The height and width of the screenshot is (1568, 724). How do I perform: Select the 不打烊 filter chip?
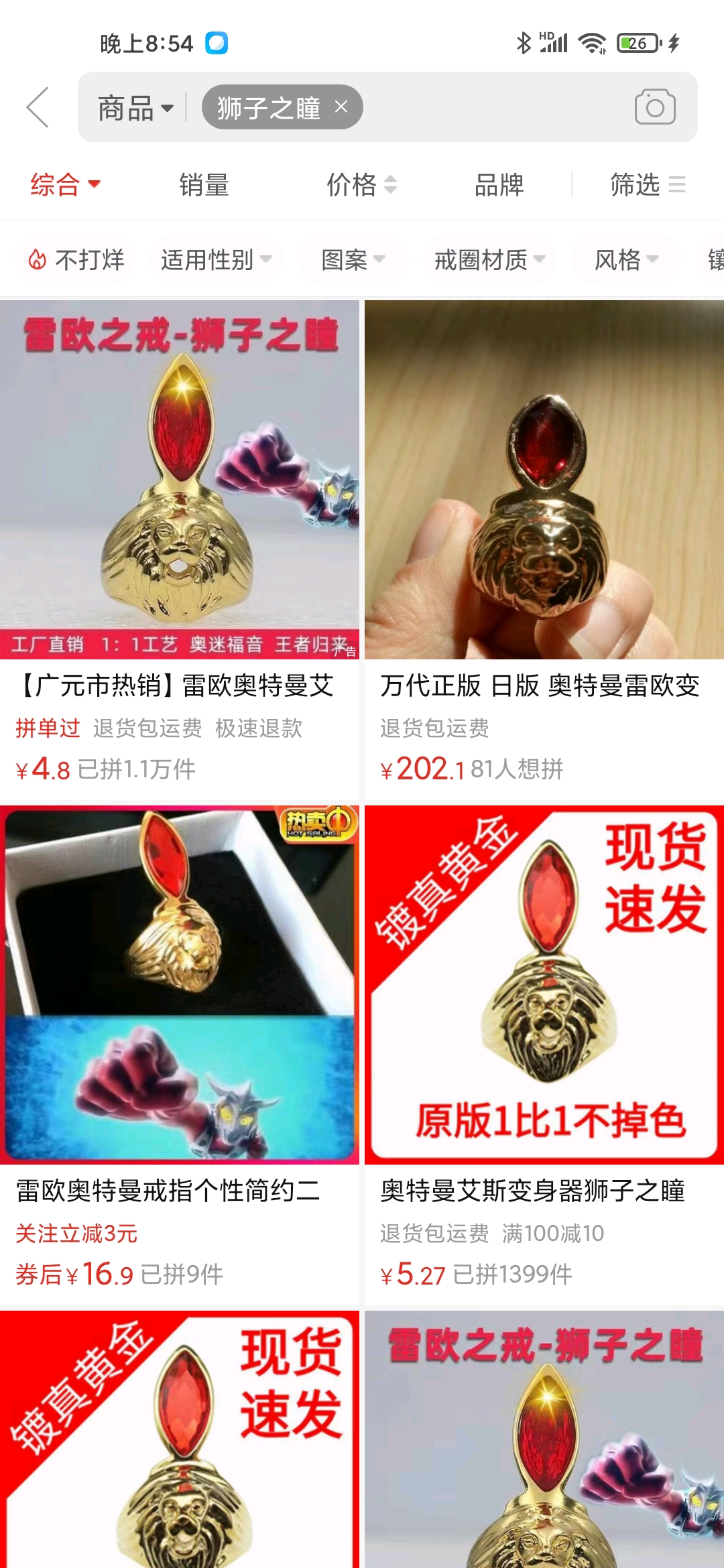[76, 259]
